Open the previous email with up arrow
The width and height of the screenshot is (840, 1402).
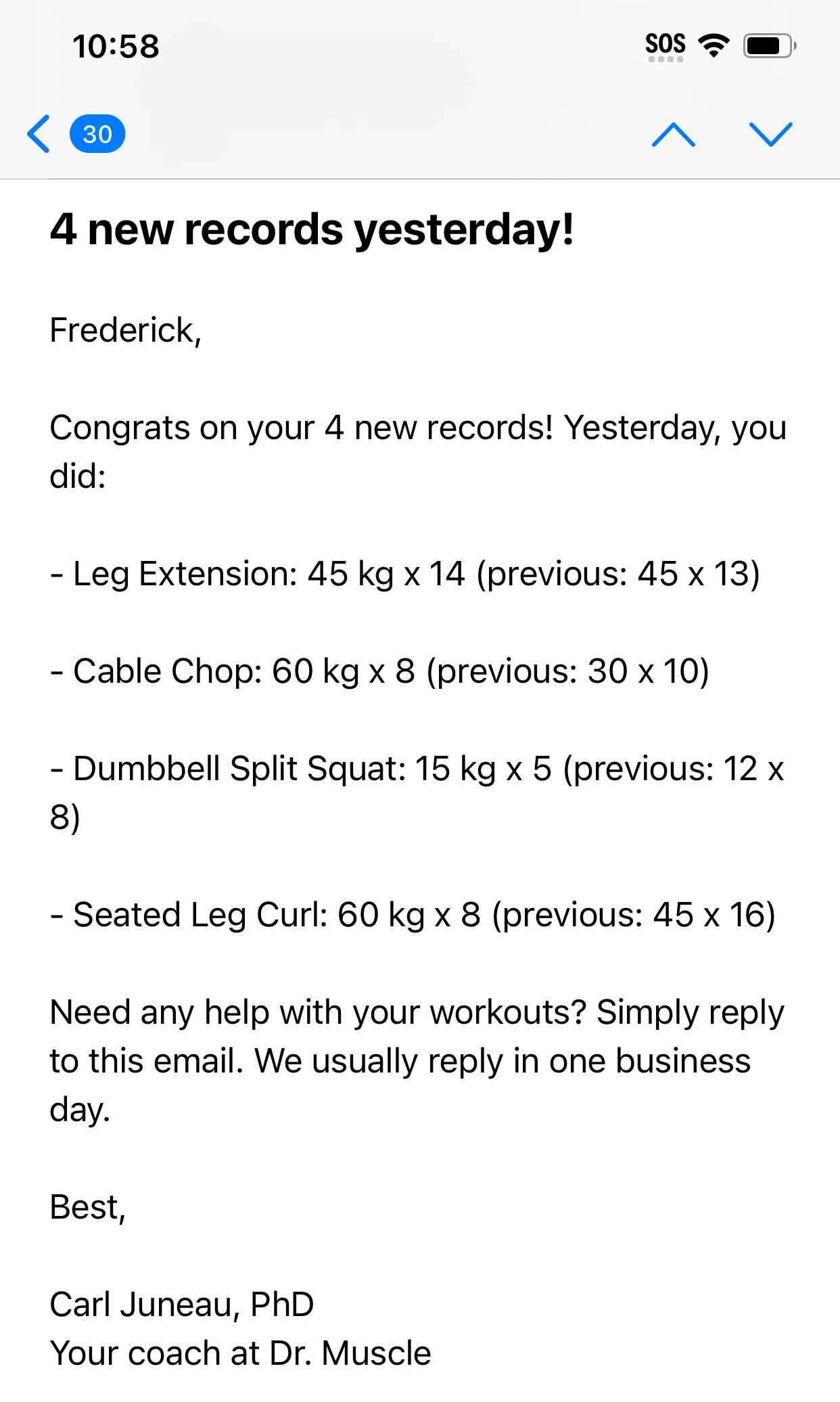click(673, 134)
